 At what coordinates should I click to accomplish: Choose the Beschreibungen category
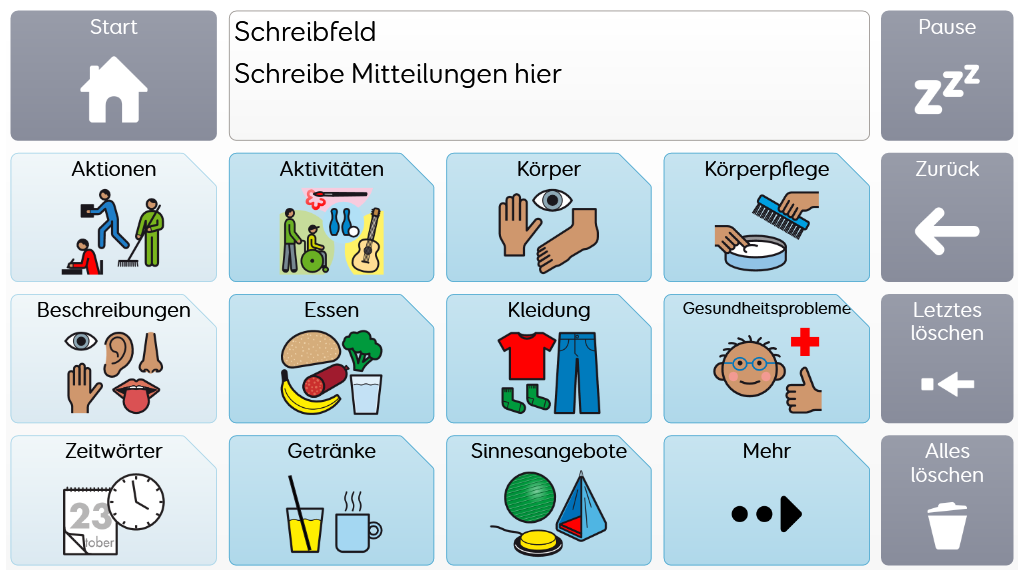114,359
